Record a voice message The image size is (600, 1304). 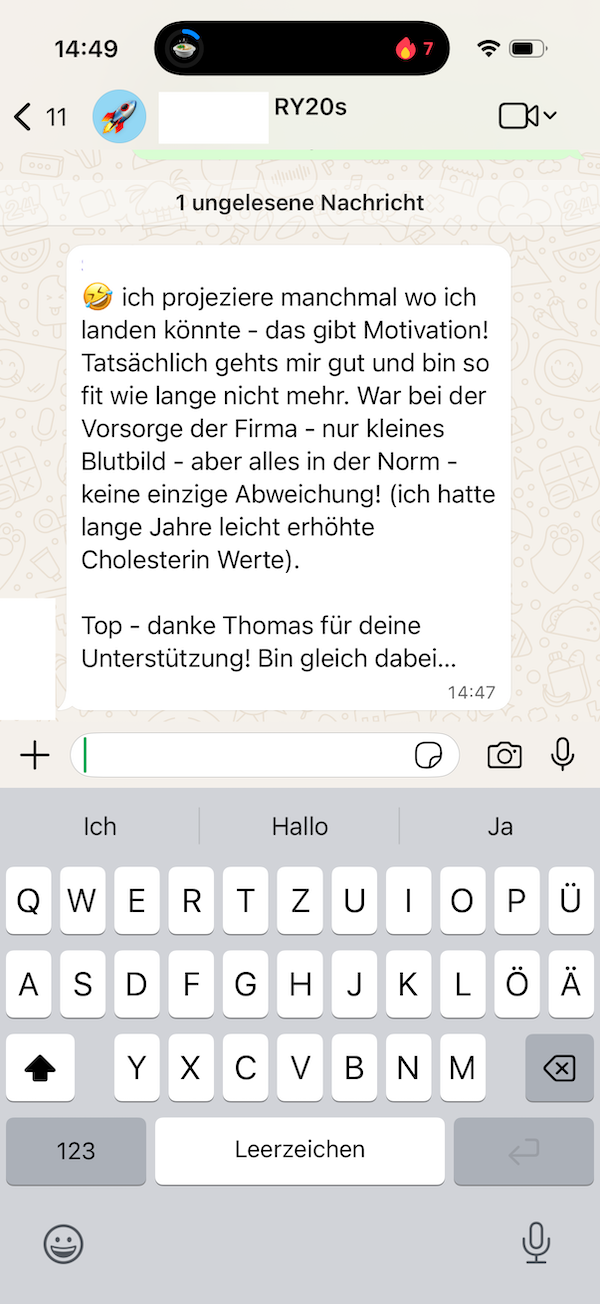coord(563,754)
